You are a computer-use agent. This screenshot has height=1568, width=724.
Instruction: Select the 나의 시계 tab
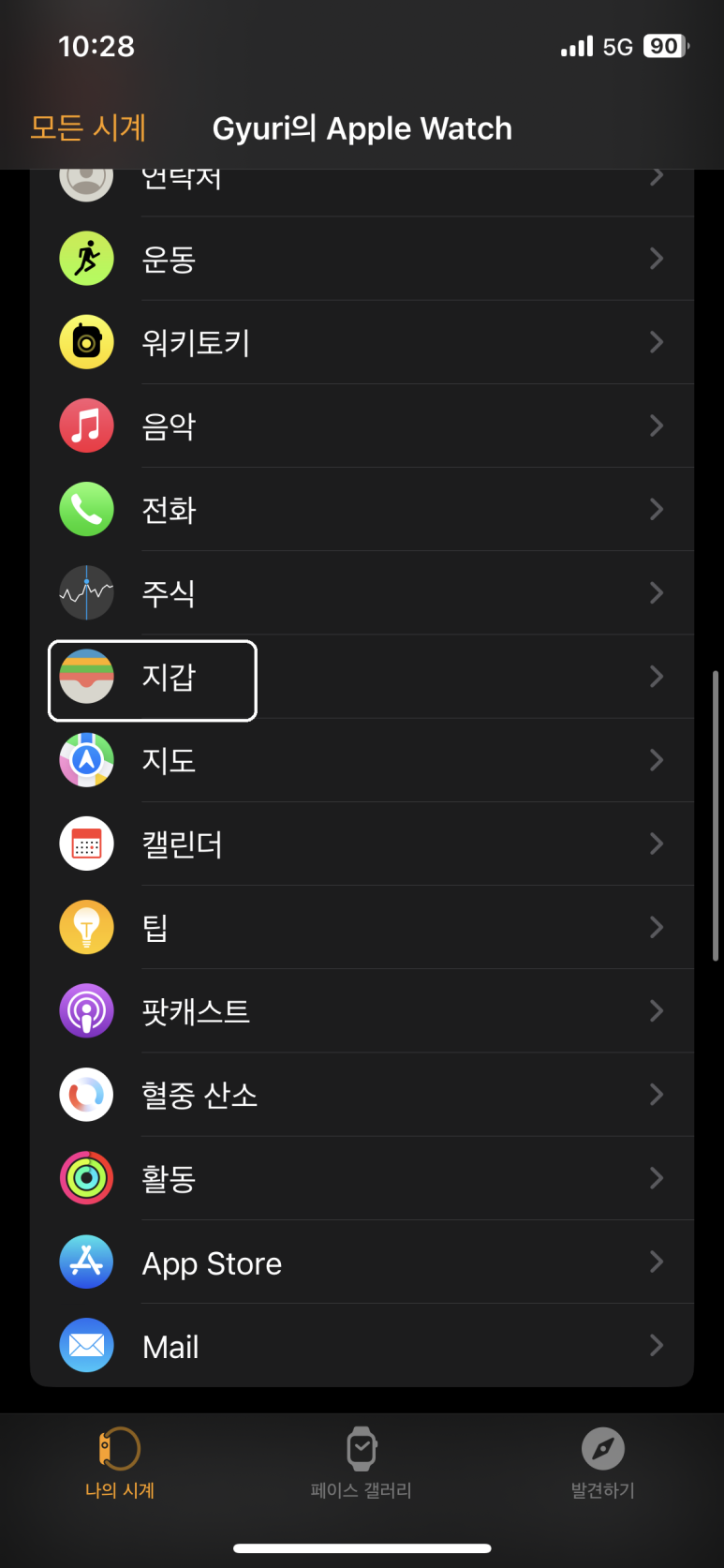coord(120,1462)
